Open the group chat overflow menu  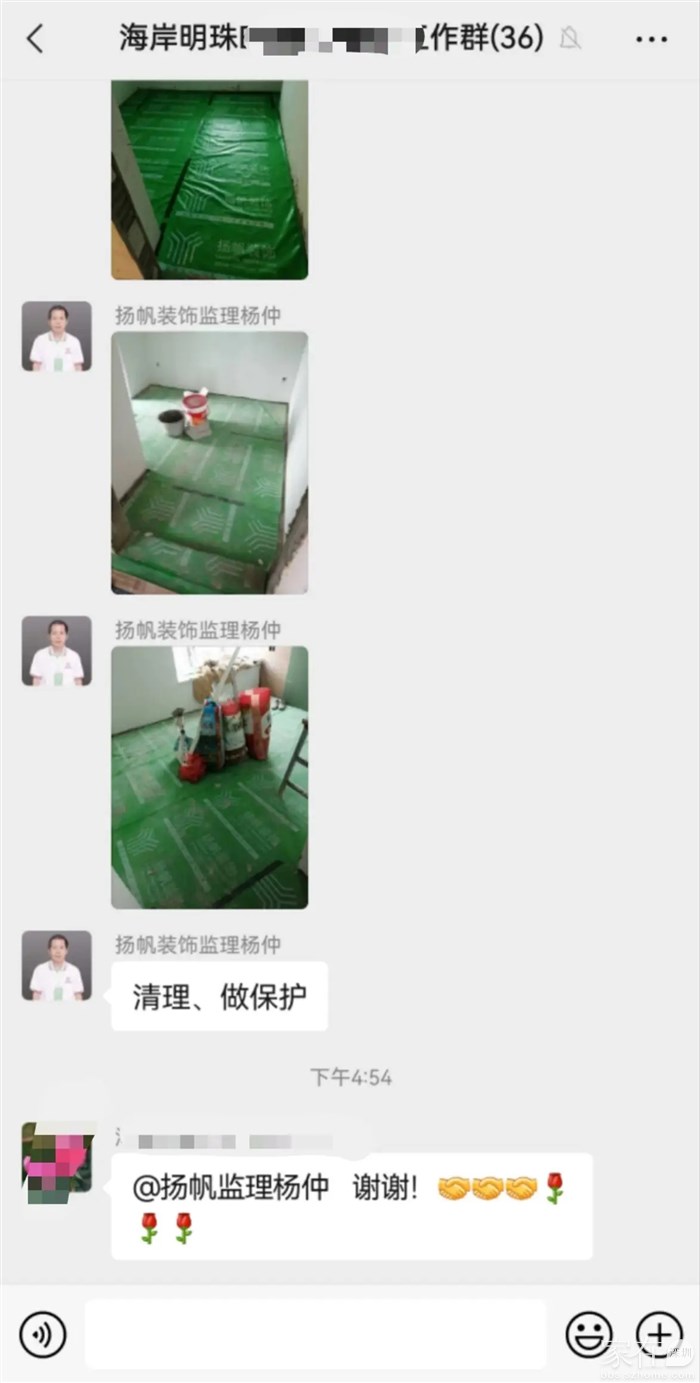[x=651, y=39]
